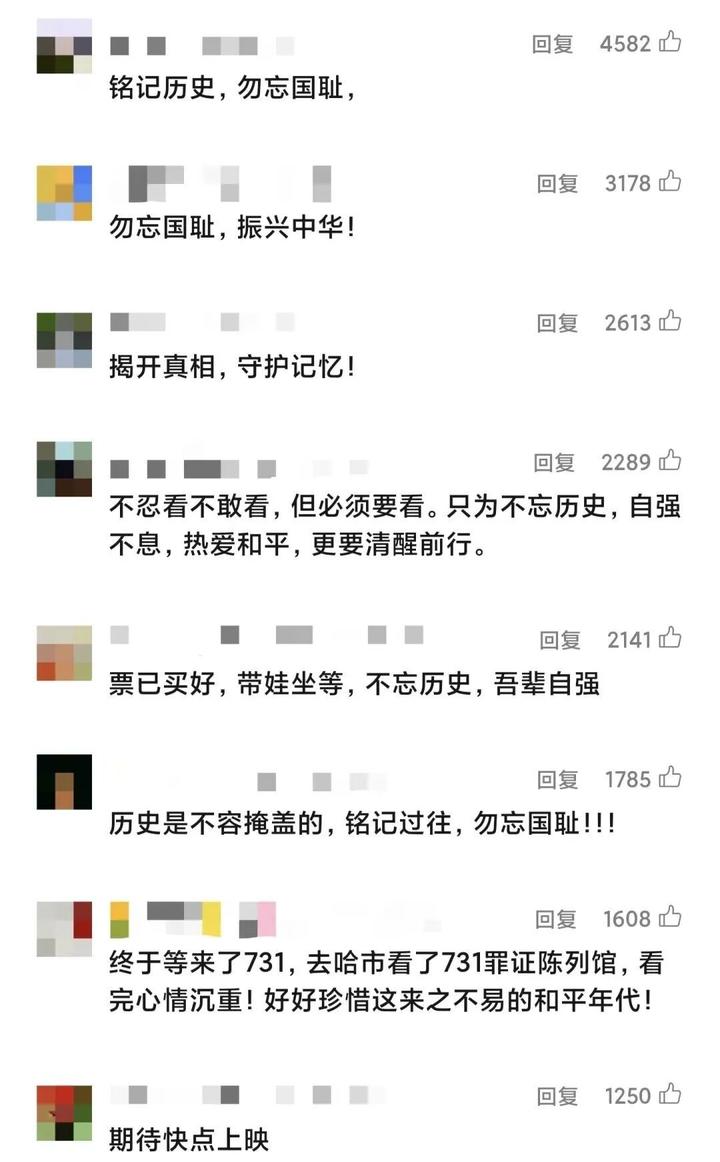Image resolution: width=720 pixels, height=1162 pixels.
Task: Reply to the comment "票已买好,带娃坐等"
Action: [560, 640]
